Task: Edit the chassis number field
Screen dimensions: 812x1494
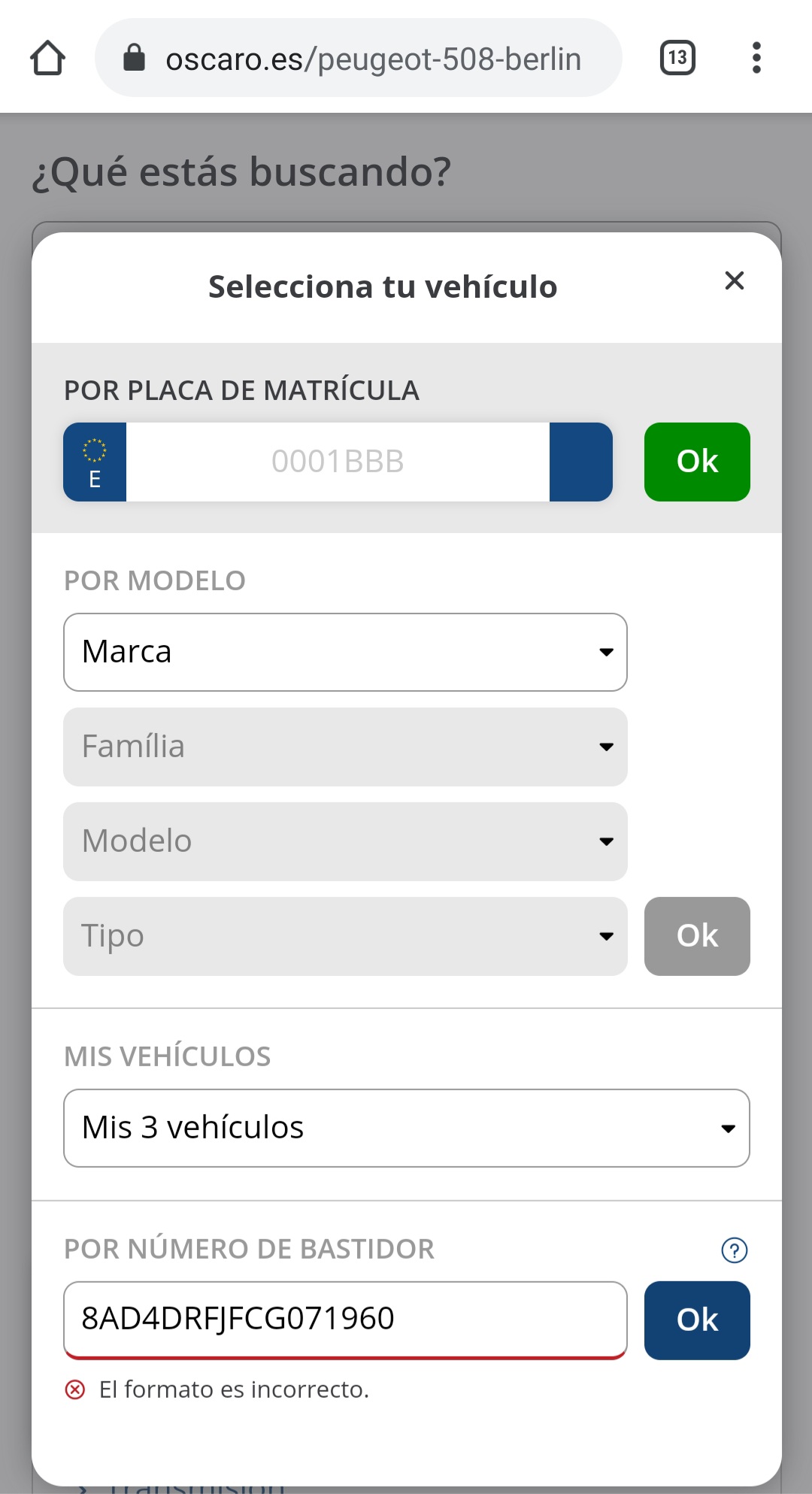Action: click(345, 1320)
